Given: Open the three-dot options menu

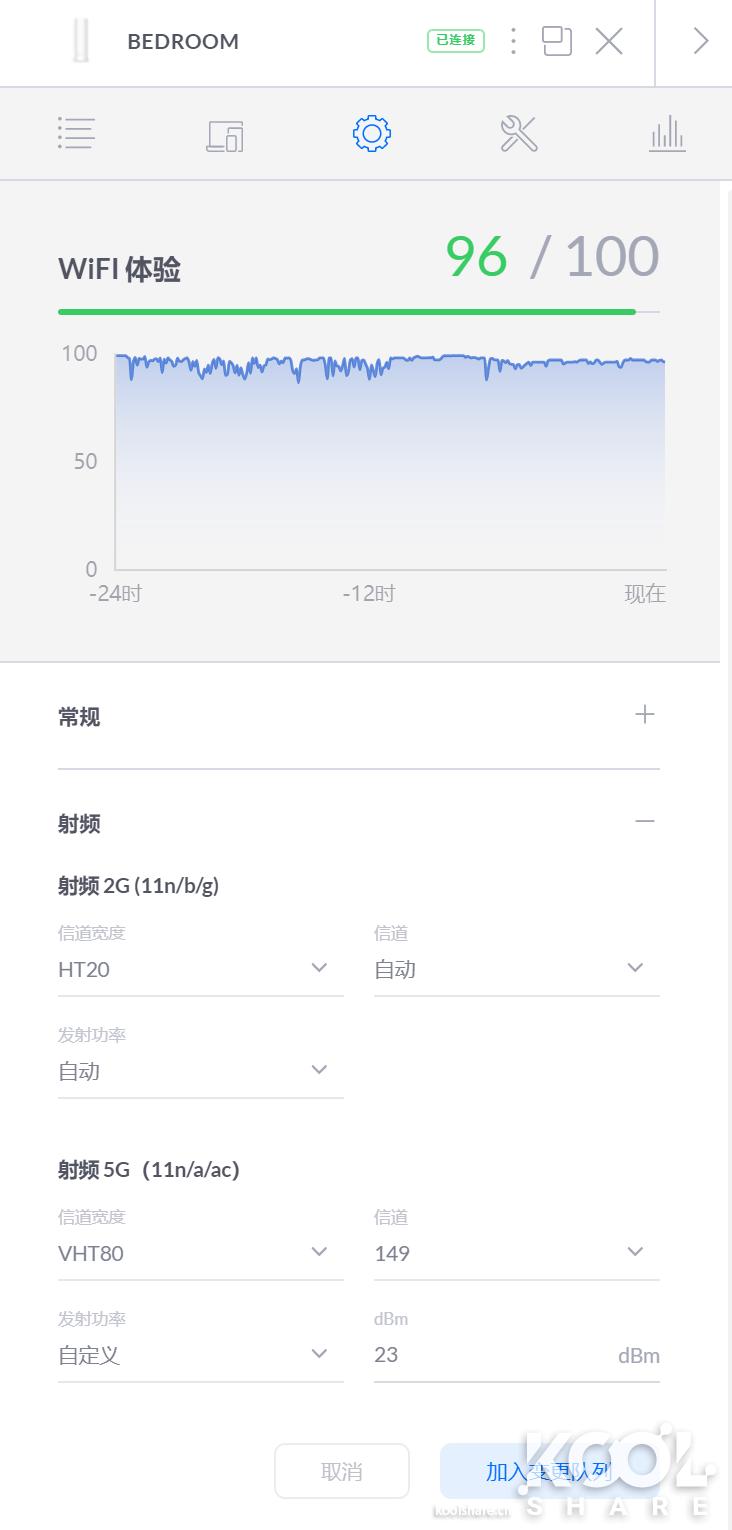Looking at the screenshot, I should 513,41.
